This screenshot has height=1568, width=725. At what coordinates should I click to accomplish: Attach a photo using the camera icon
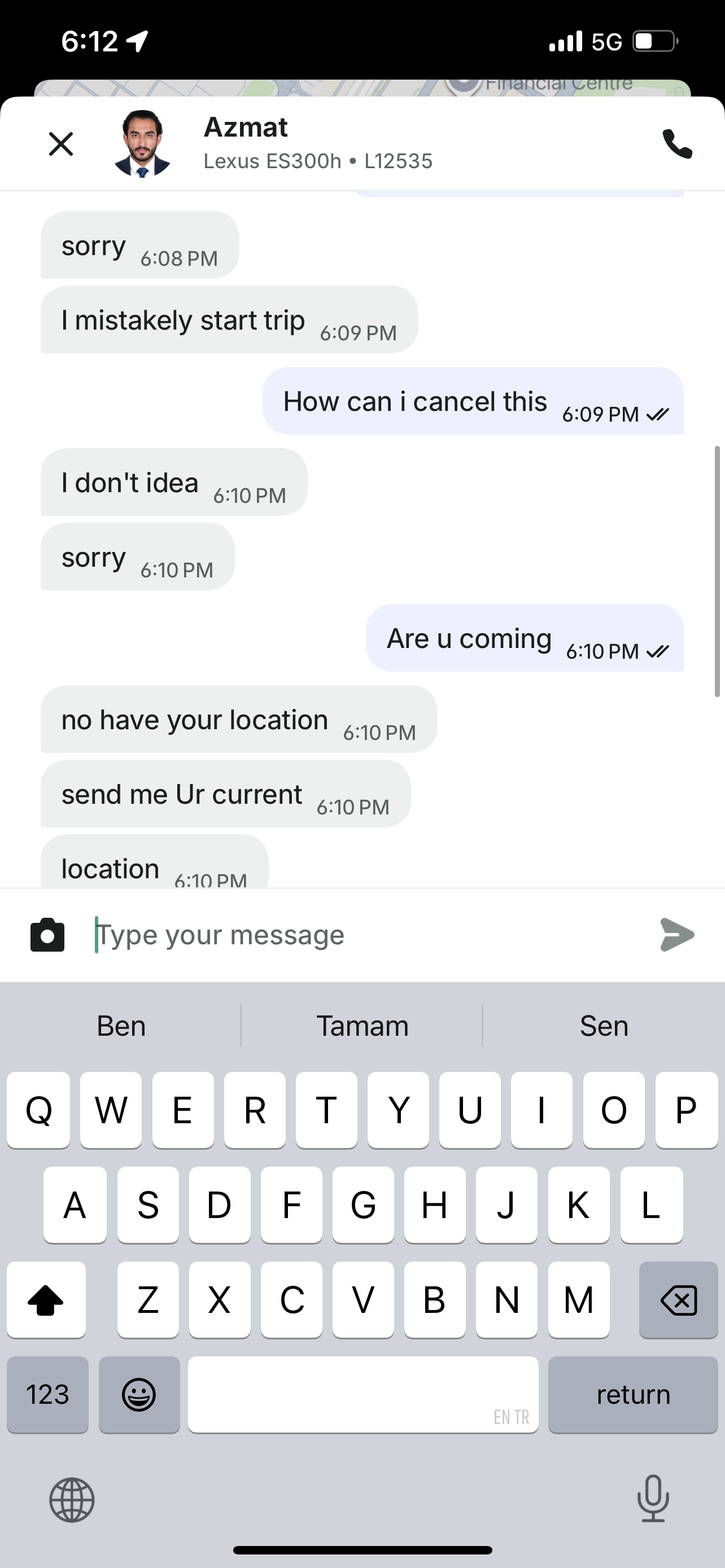(x=47, y=935)
